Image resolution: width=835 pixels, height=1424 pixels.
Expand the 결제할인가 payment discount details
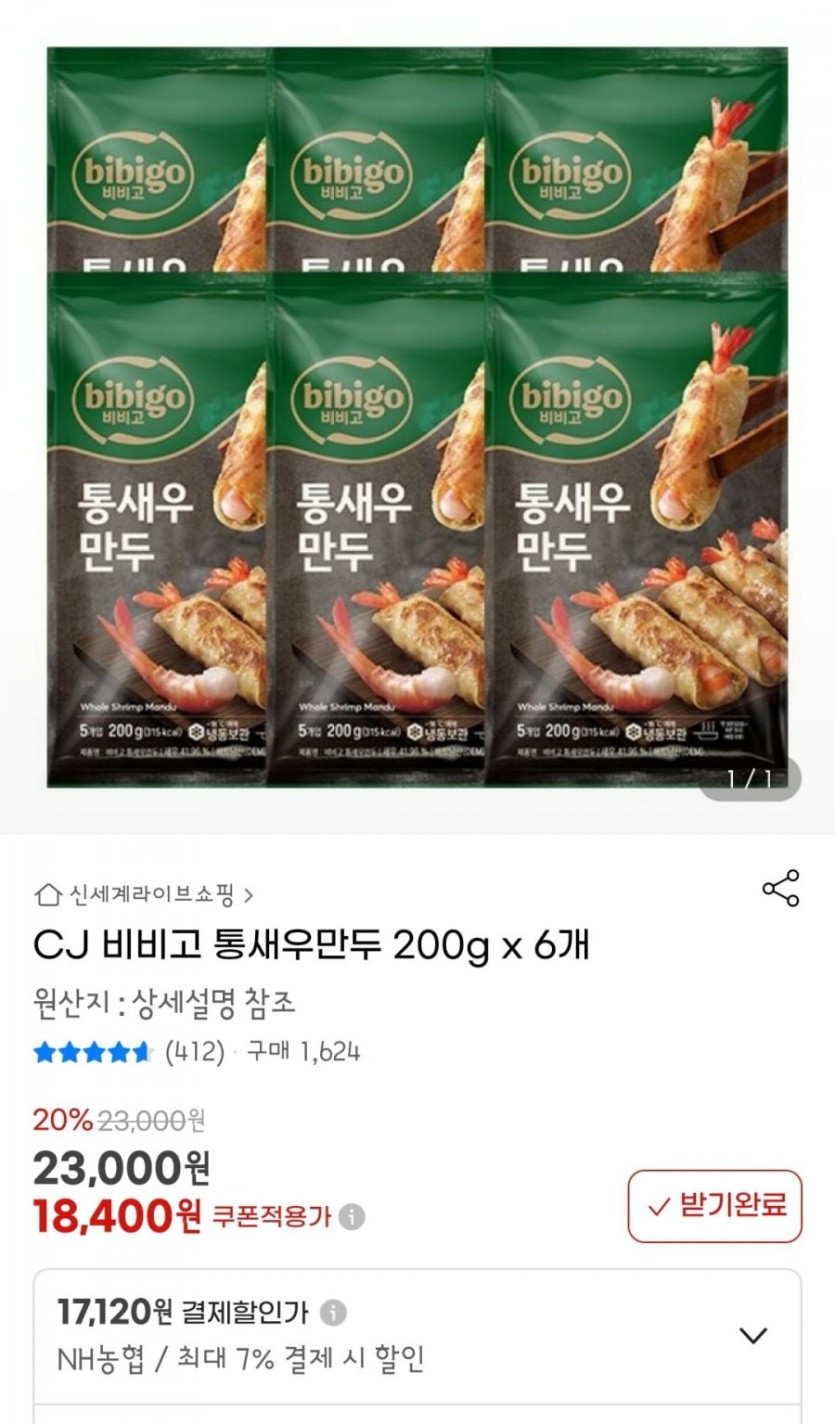point(752,1335)
